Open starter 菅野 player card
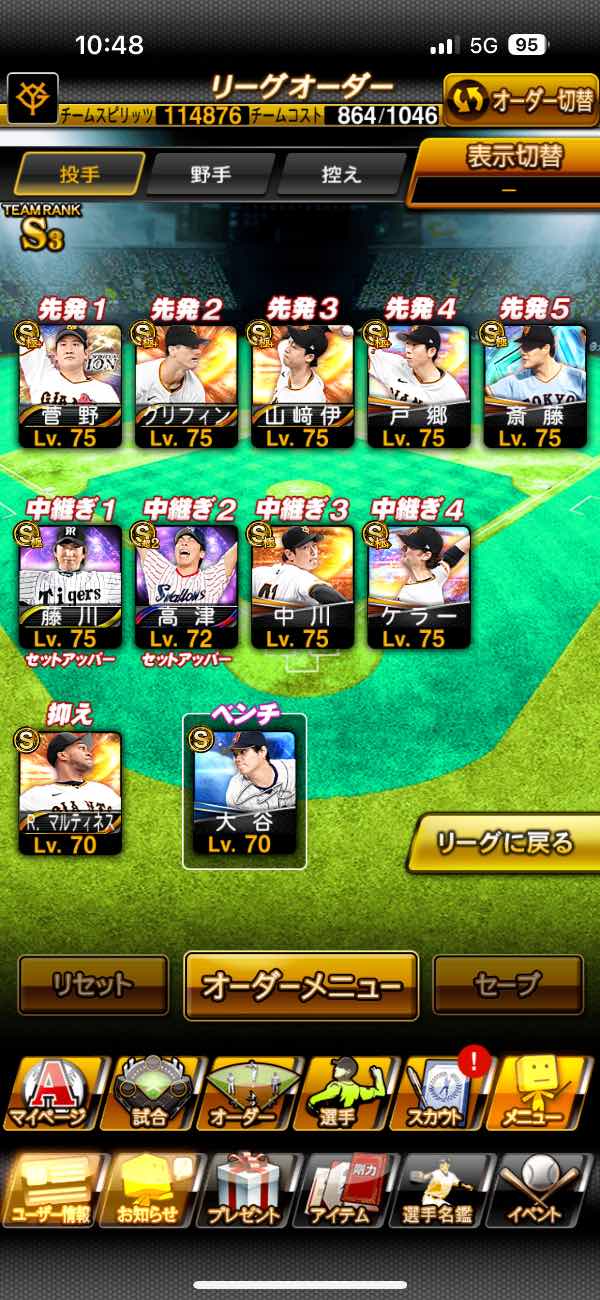This screenshot has height=1300, width=600. (x=69, y=385)
